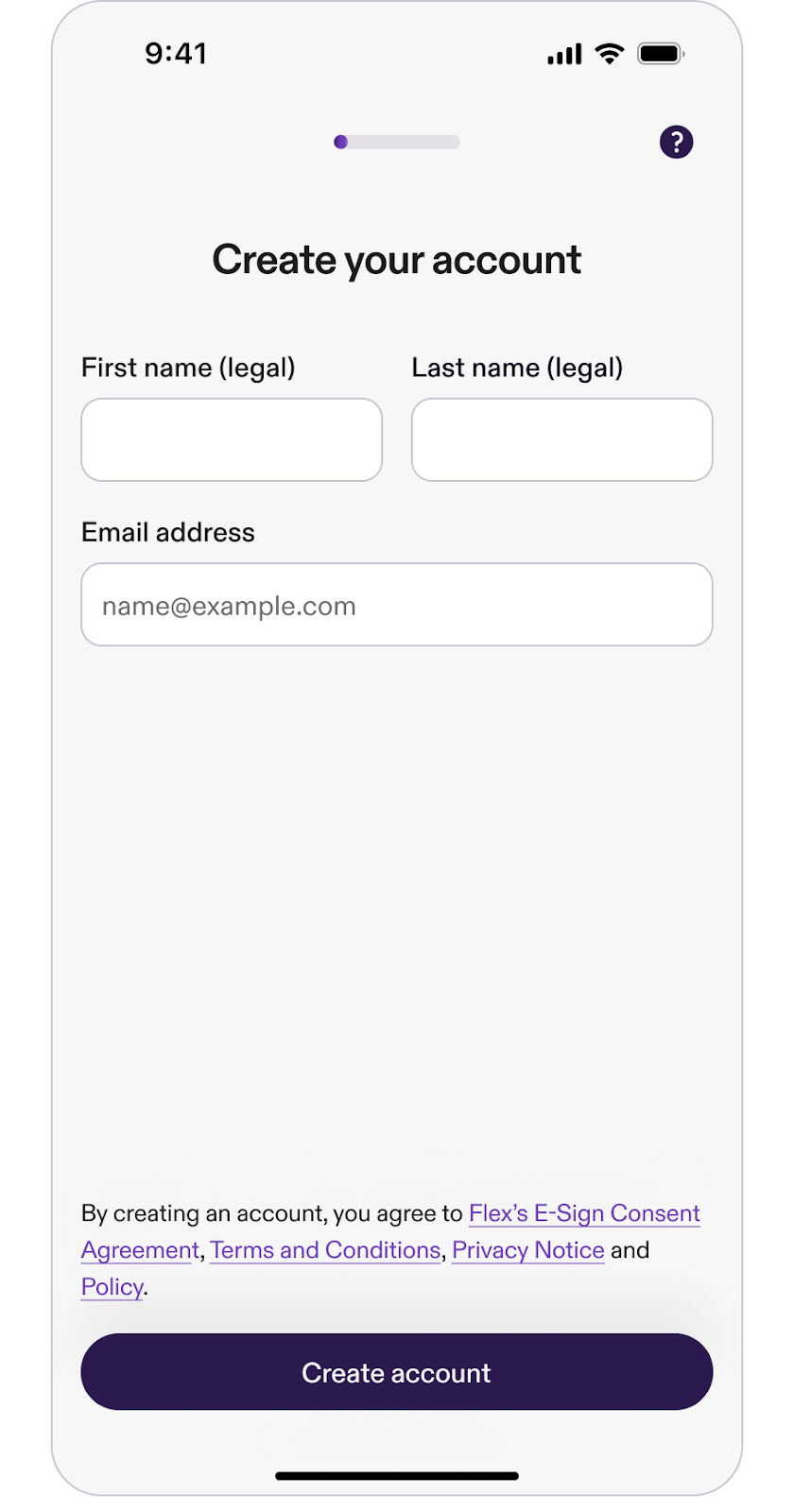Focus the First name (legal) field
794x1512 pixels.
[232, 439]
